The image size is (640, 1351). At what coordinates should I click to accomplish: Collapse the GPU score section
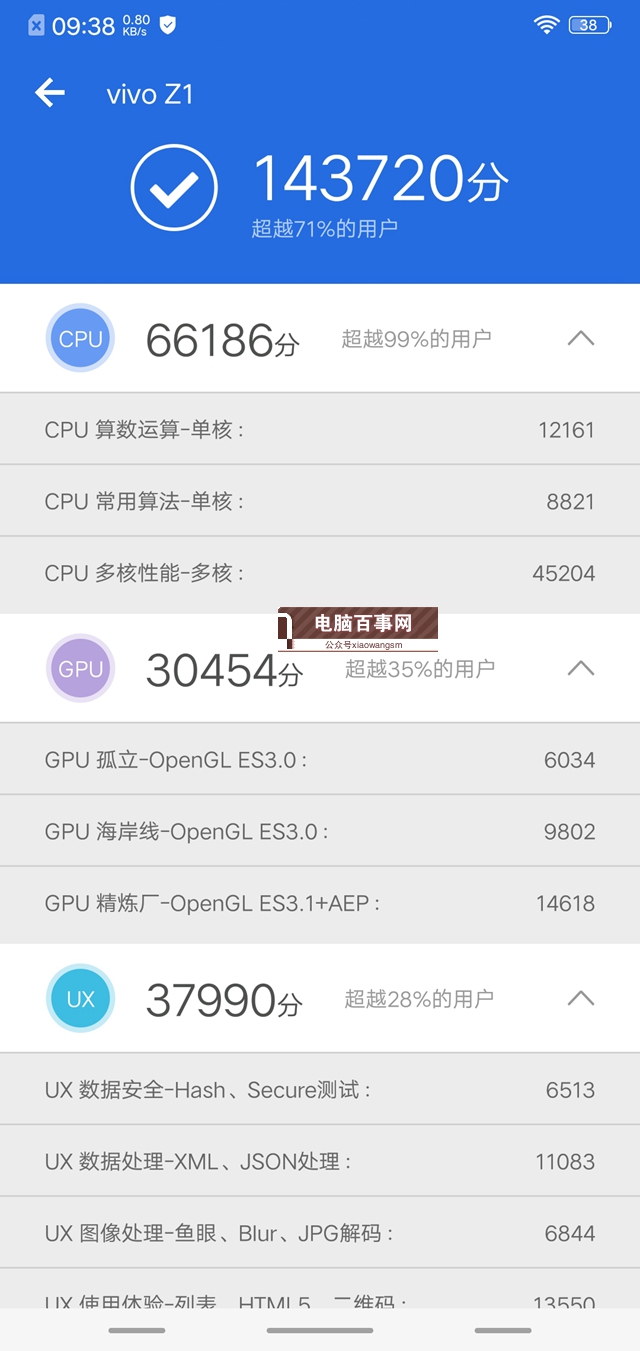pyautogui.click(x=580, y=668)
